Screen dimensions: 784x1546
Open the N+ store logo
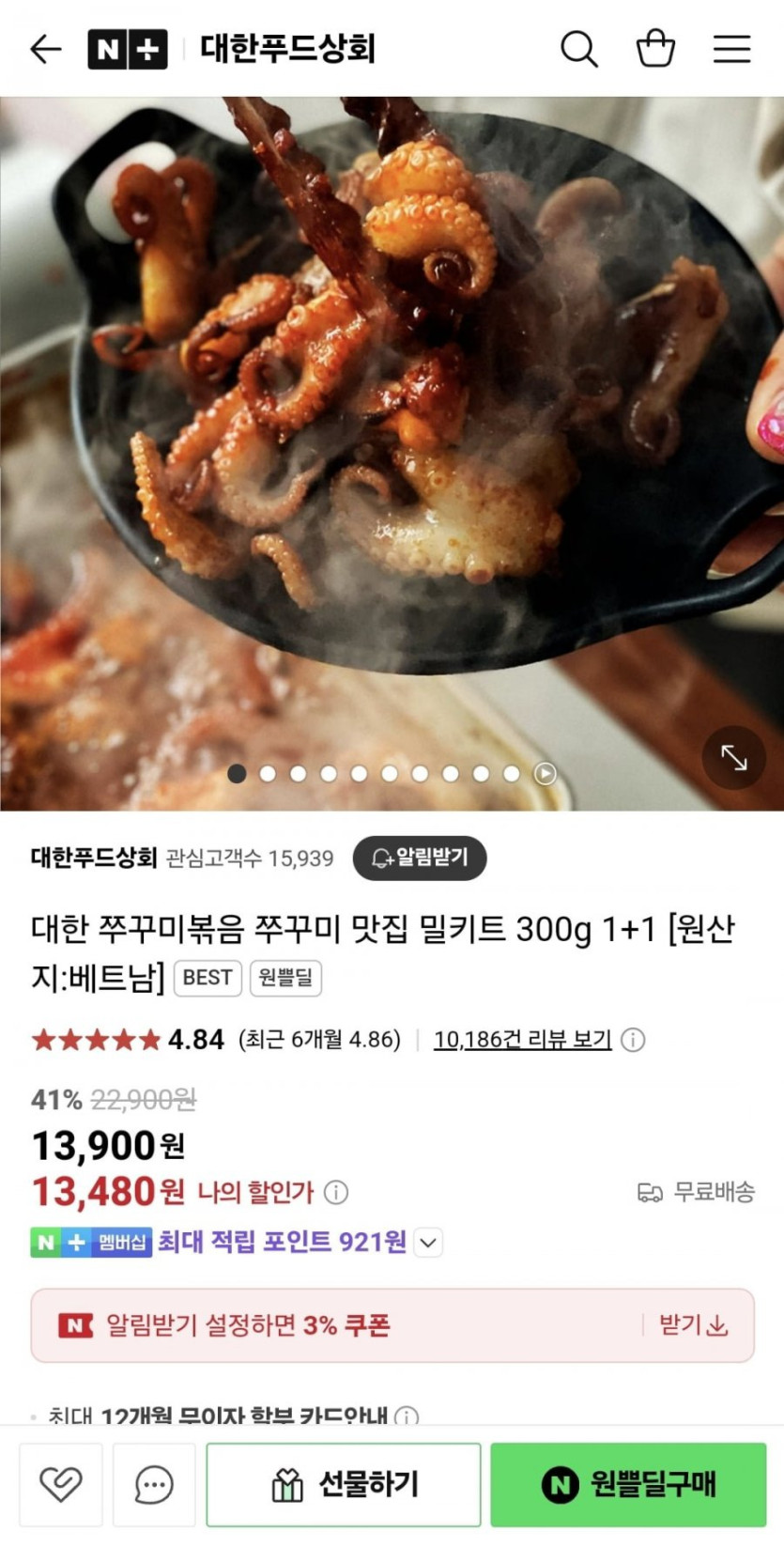point(128,49)
